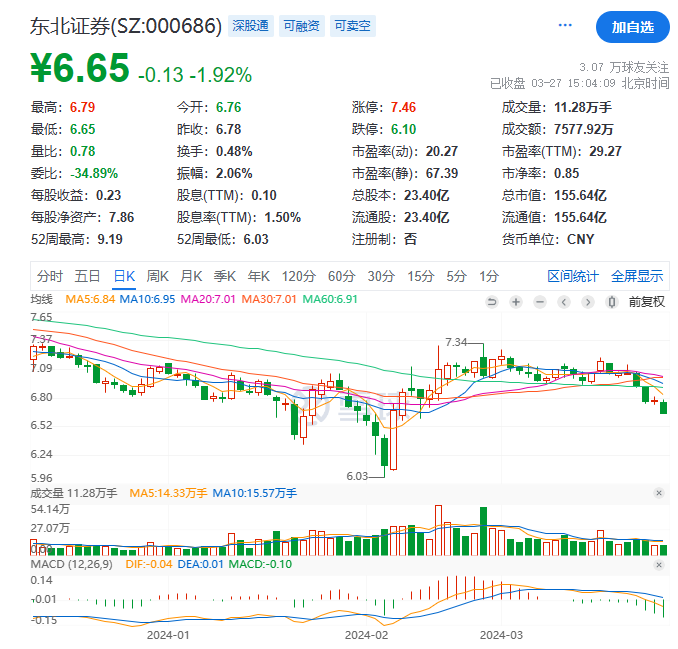Tap the 加自选 button
Image resolution: width=678 pixels, height=649 pixels.
(632, 27)
